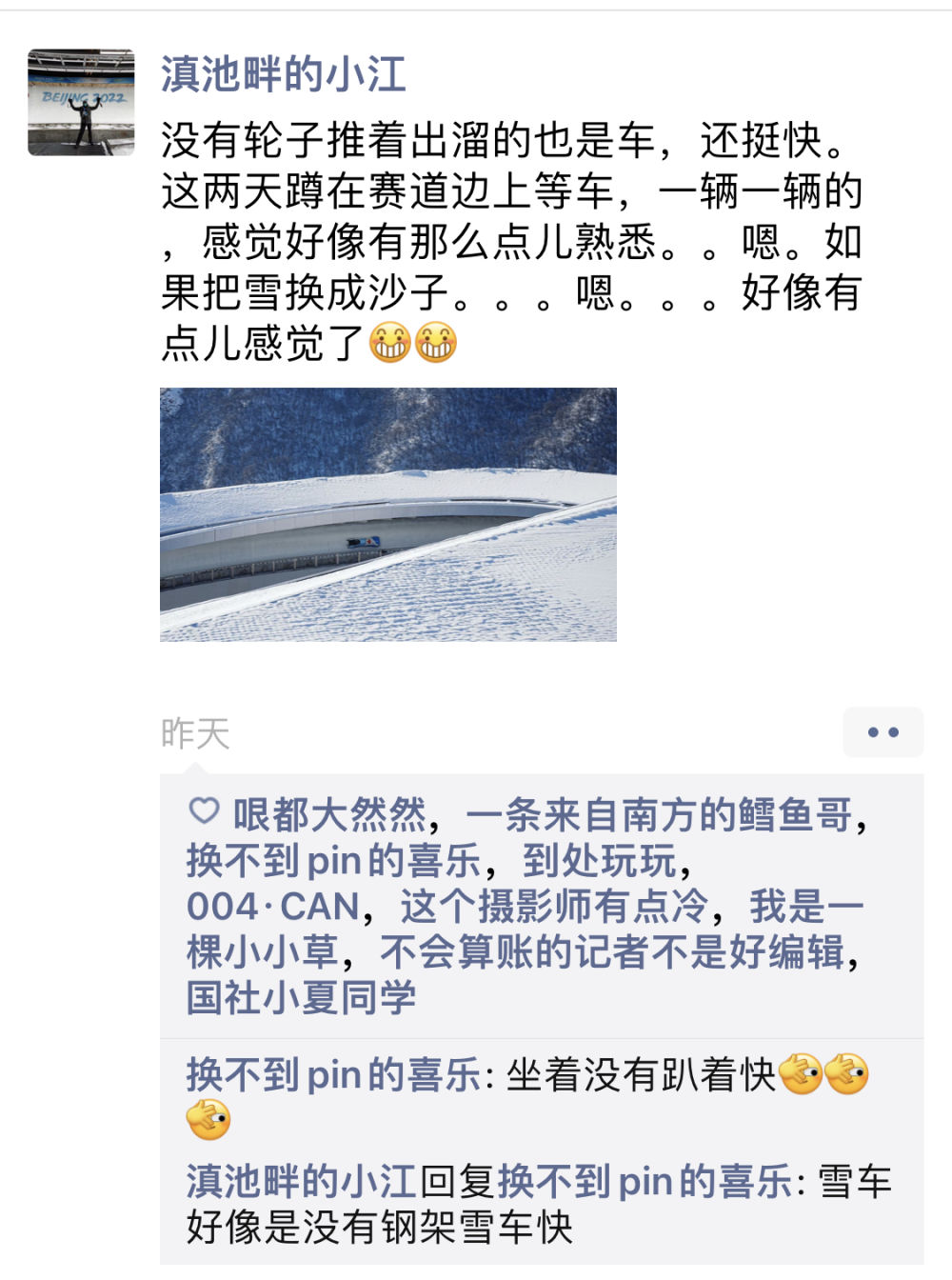Open liker 国社小夏同学's profile
Image resolution: width=952 pixels, height=1280 pixels.
(301, 998)
